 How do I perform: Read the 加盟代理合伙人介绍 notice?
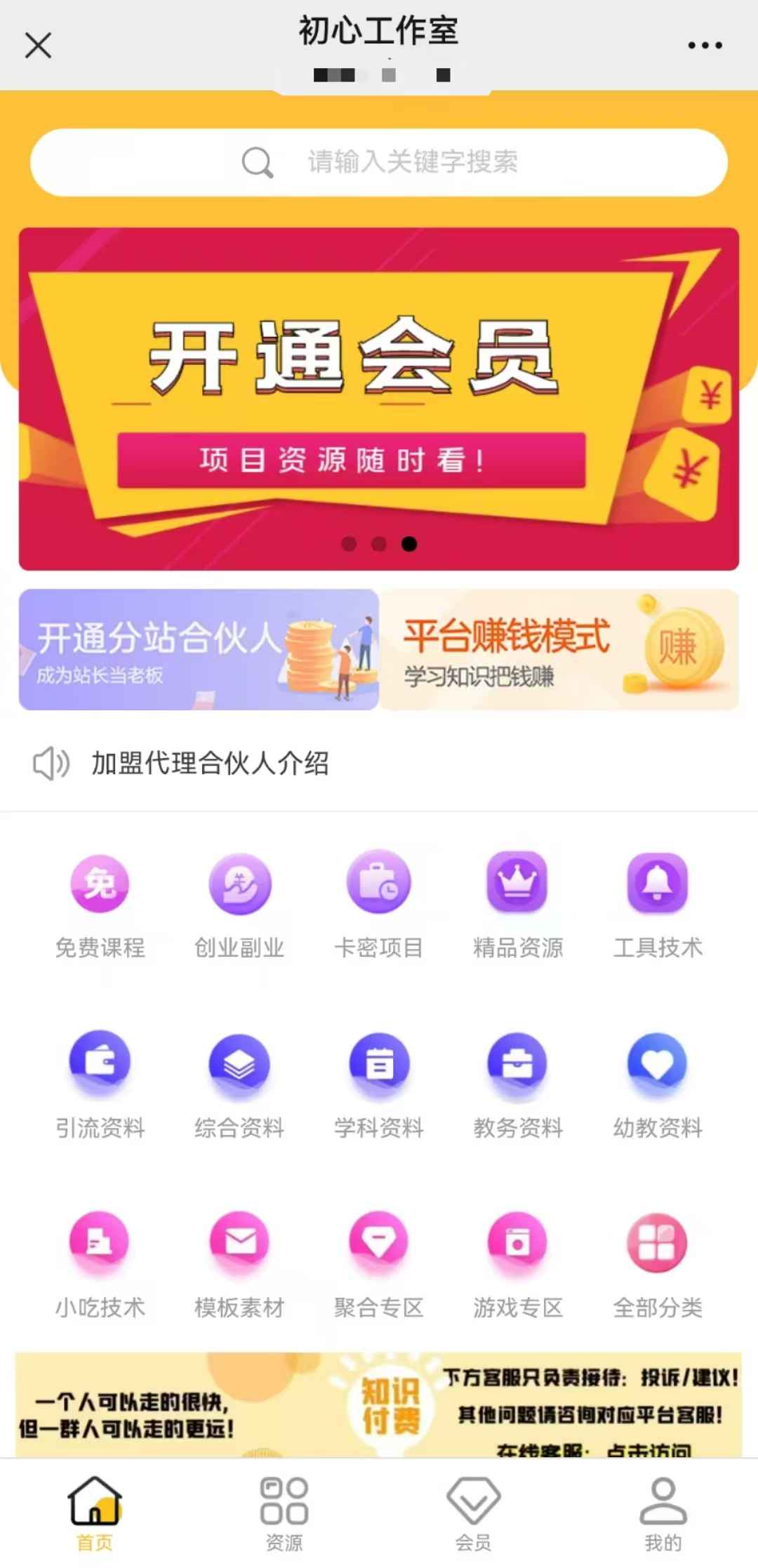coord(210,763)
